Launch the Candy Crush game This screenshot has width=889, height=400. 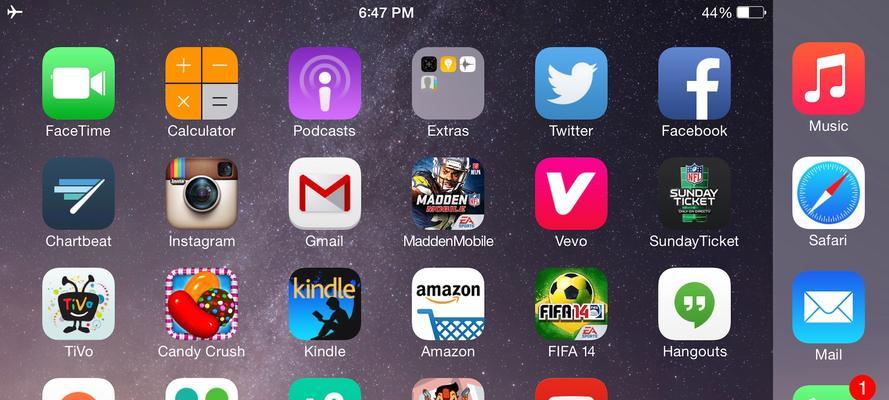pyautogui.click(x=201, y=304)
